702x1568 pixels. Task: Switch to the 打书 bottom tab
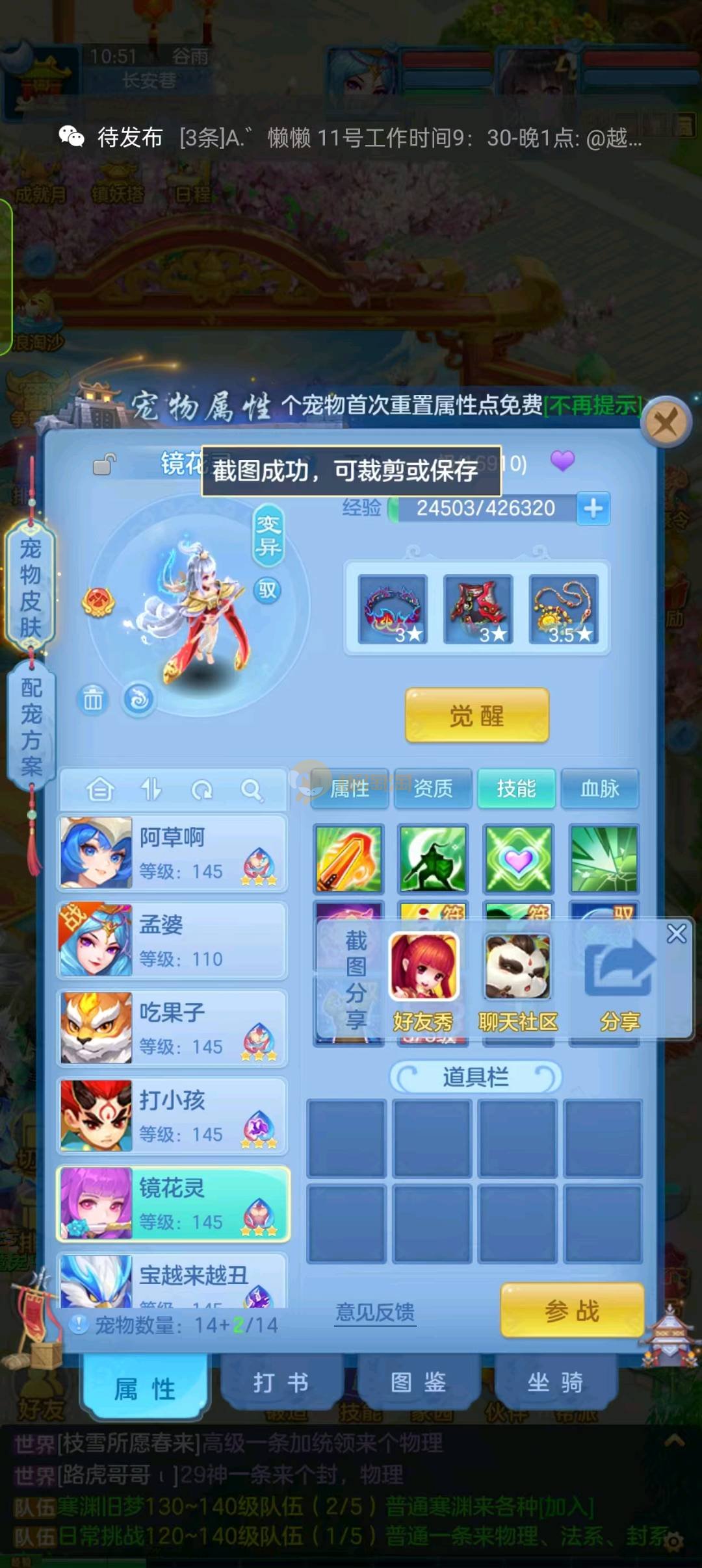tap(281, 1383)
